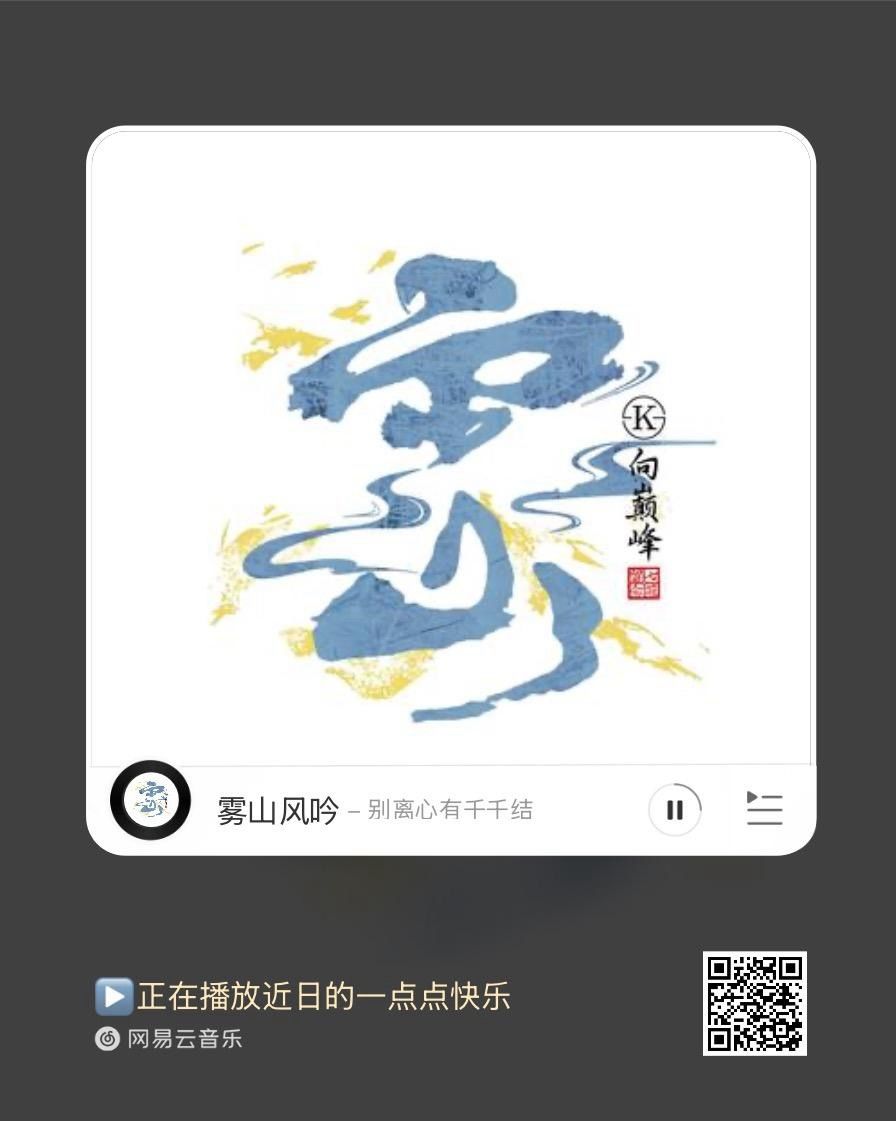Expand the playback queue via the list icon

pos(763,810)
